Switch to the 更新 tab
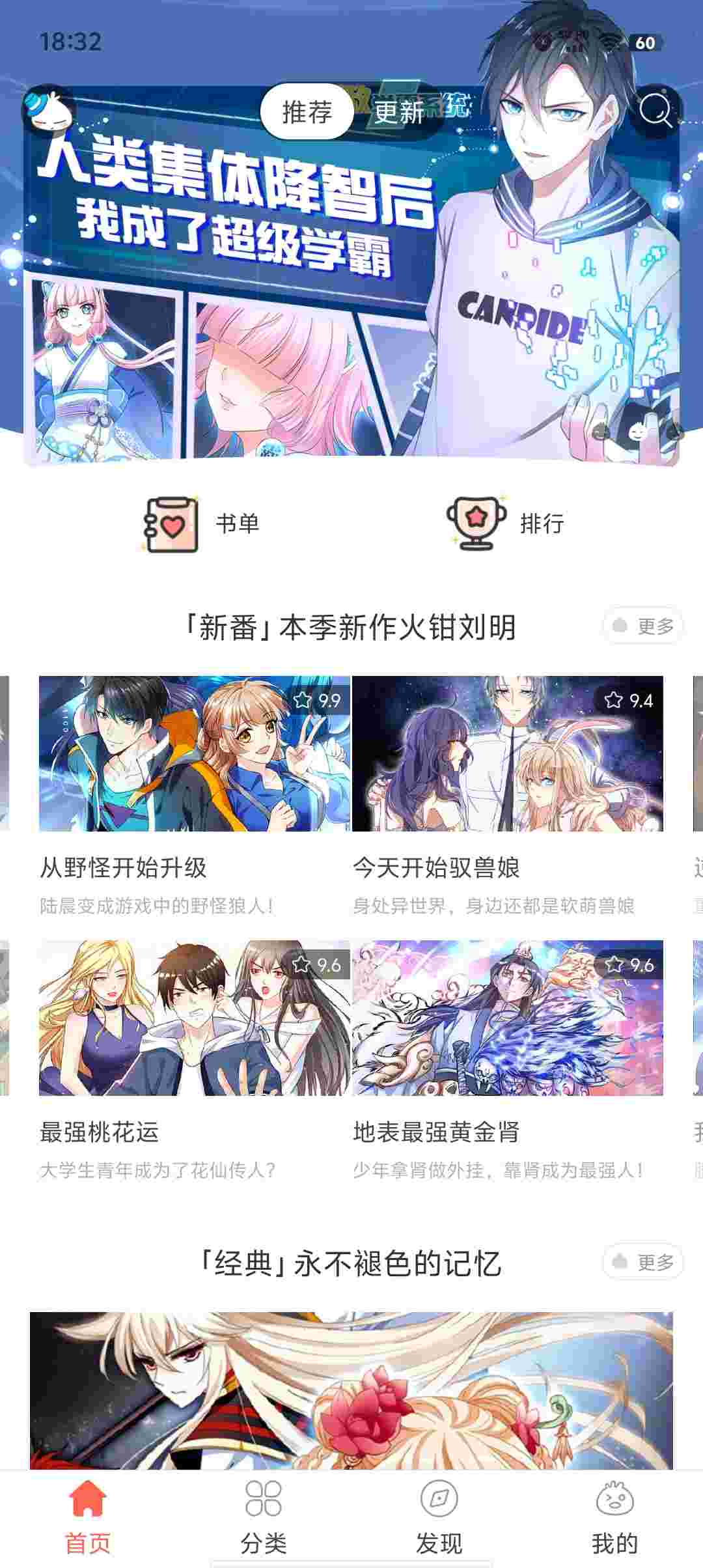The width and height of the screenshot is (703, 1568). click(x=399, y=112)
